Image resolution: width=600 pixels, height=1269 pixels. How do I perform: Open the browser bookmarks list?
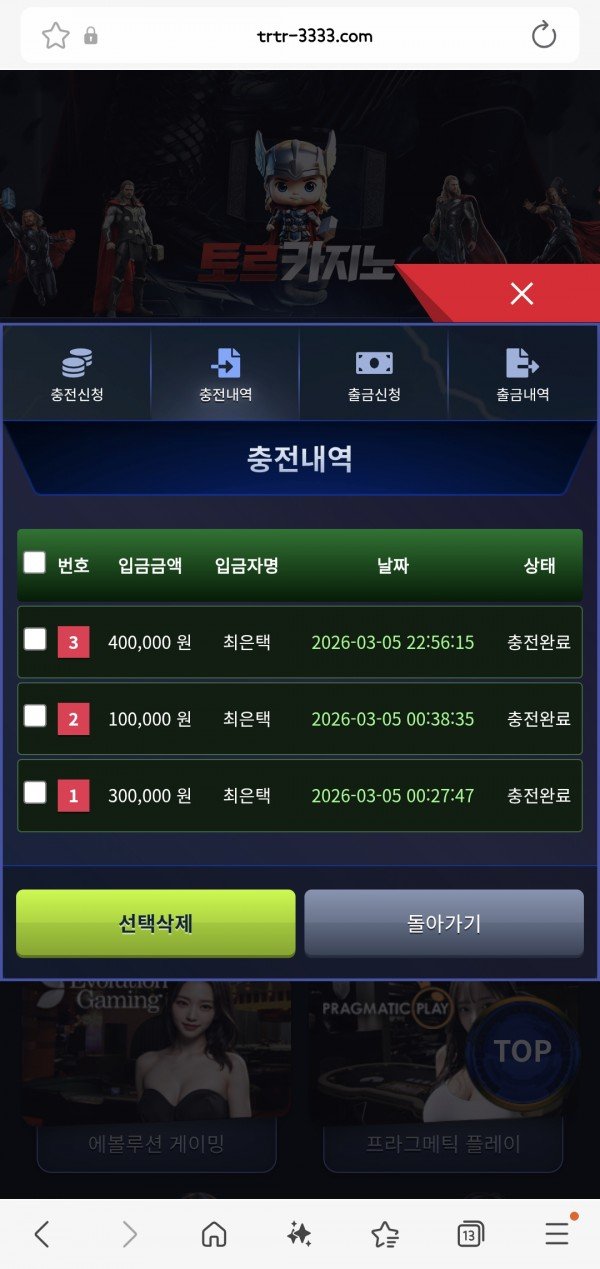pos(385,1235)
